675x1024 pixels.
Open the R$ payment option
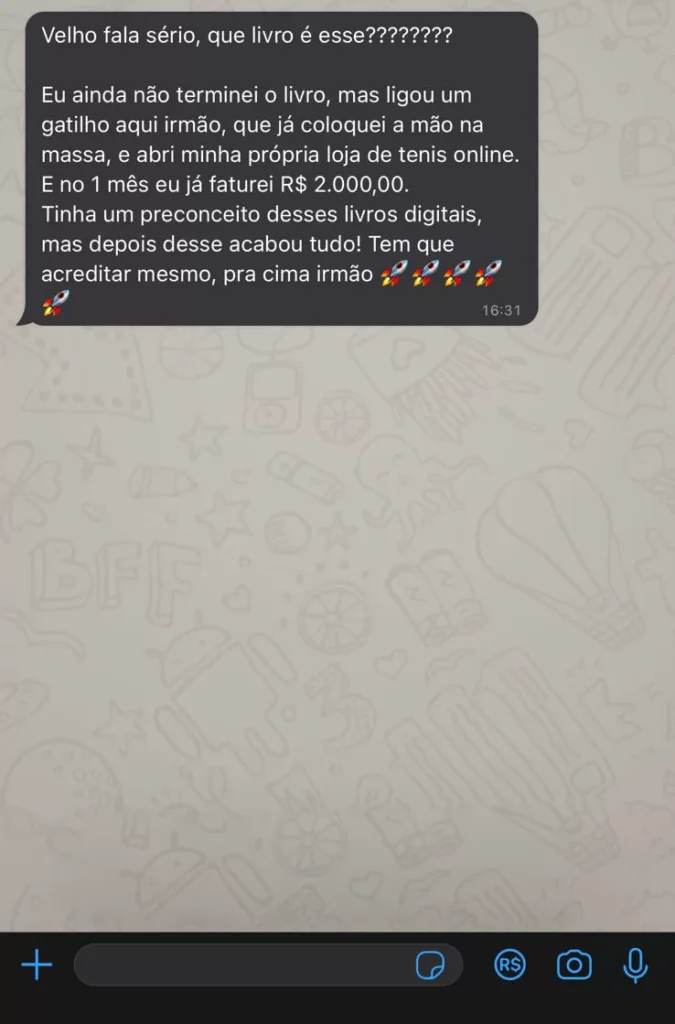pyautogui.click(x=510, y=965)
